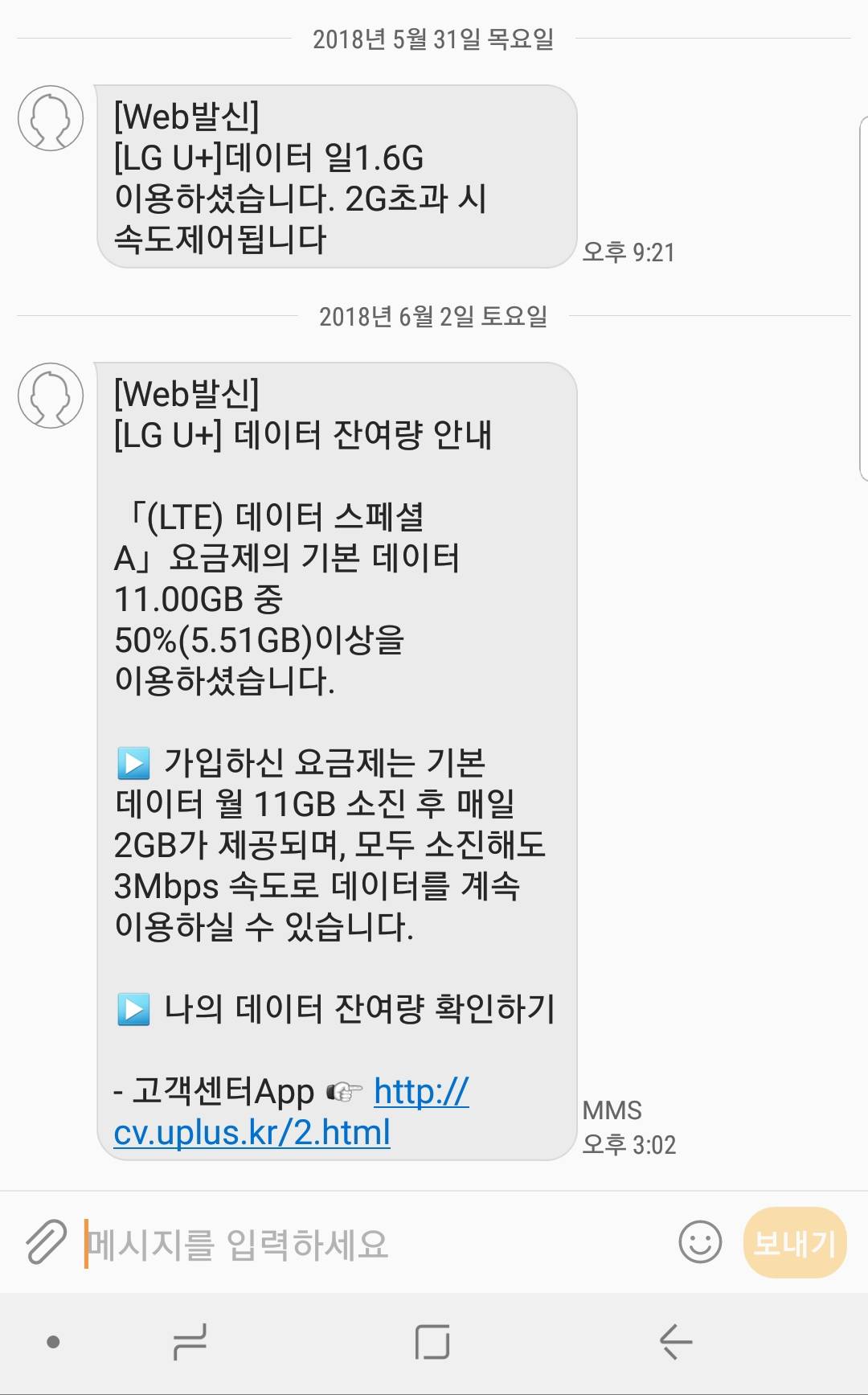Screen dimensions: 868x1395
Task: Open the cv.uplus.kr/2.html link
Action: click(252, 1132)
